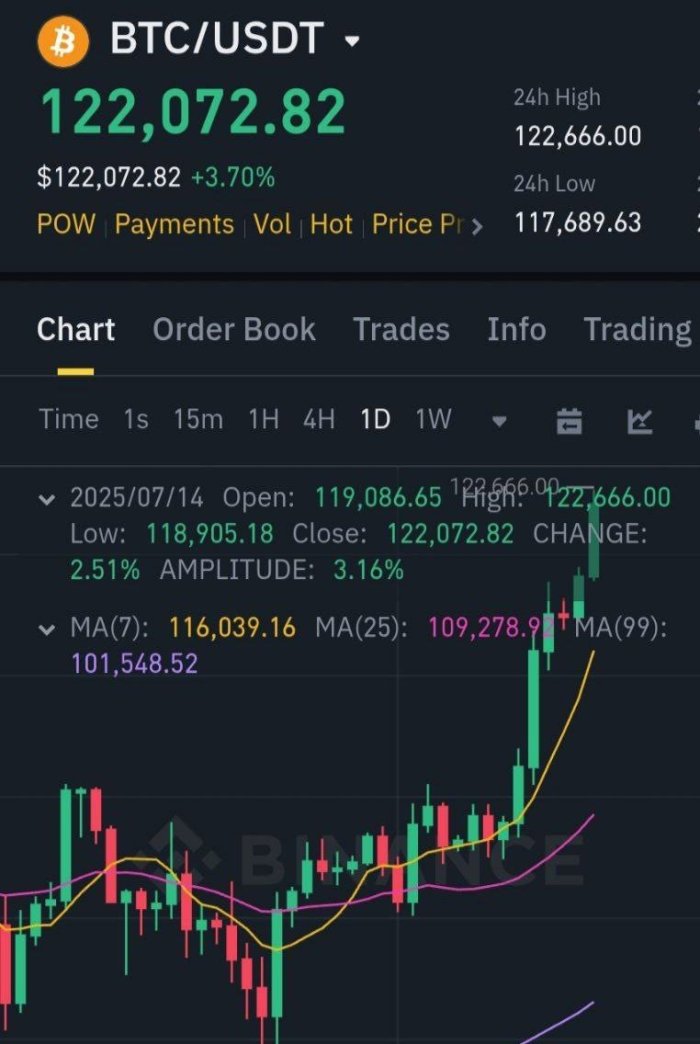Expand the tags list arrow

477,226
